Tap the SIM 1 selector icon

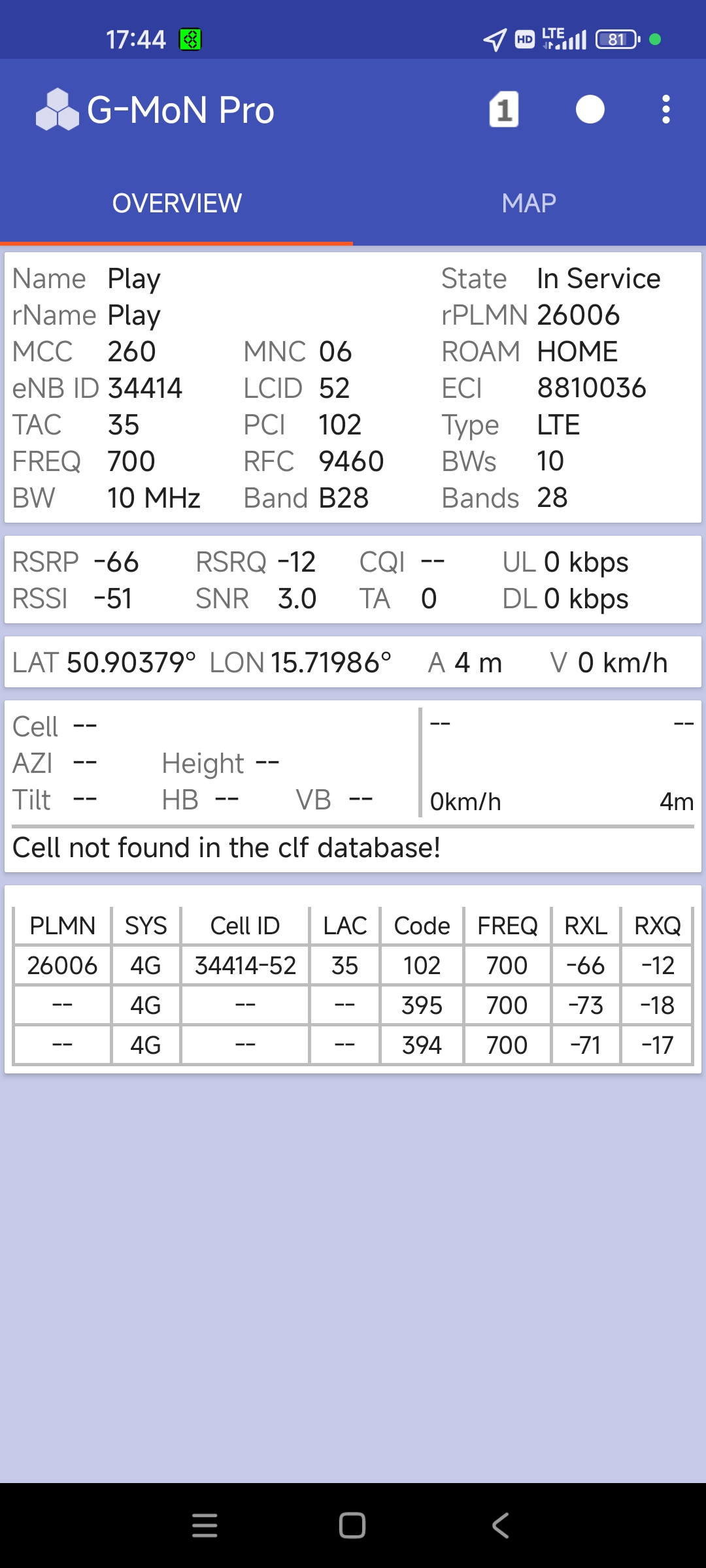pos(504,110)
